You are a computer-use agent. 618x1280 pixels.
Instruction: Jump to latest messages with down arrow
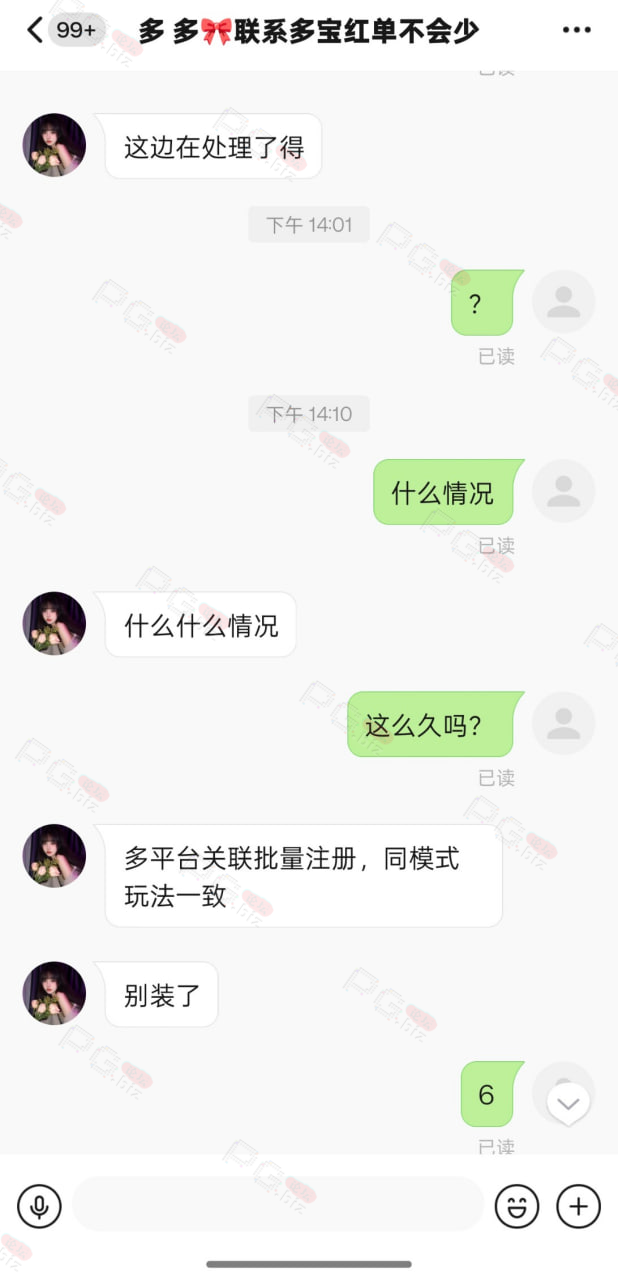click(568, 1104)
